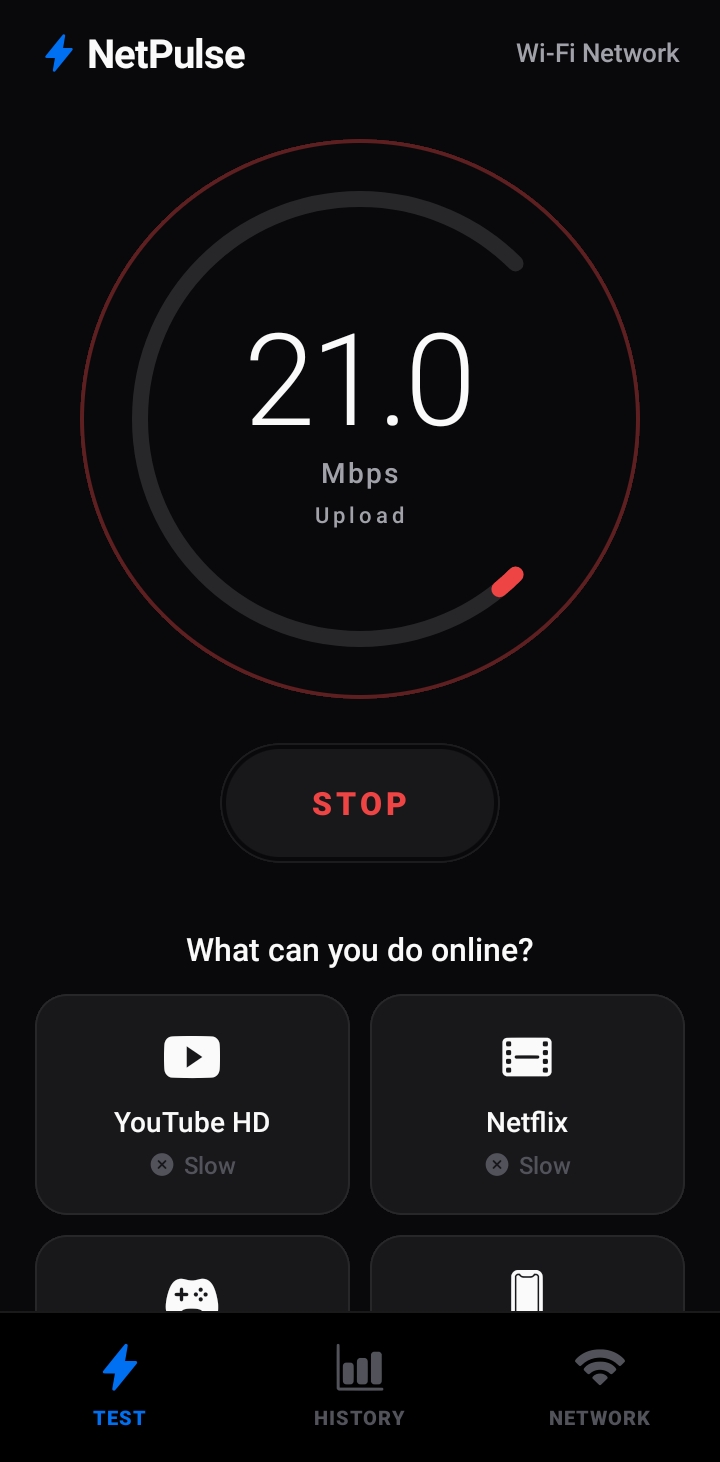Switch to the History tab
Viewport: 720px width, 1462px height.
pyautogui.click(x=359, y=1385)
